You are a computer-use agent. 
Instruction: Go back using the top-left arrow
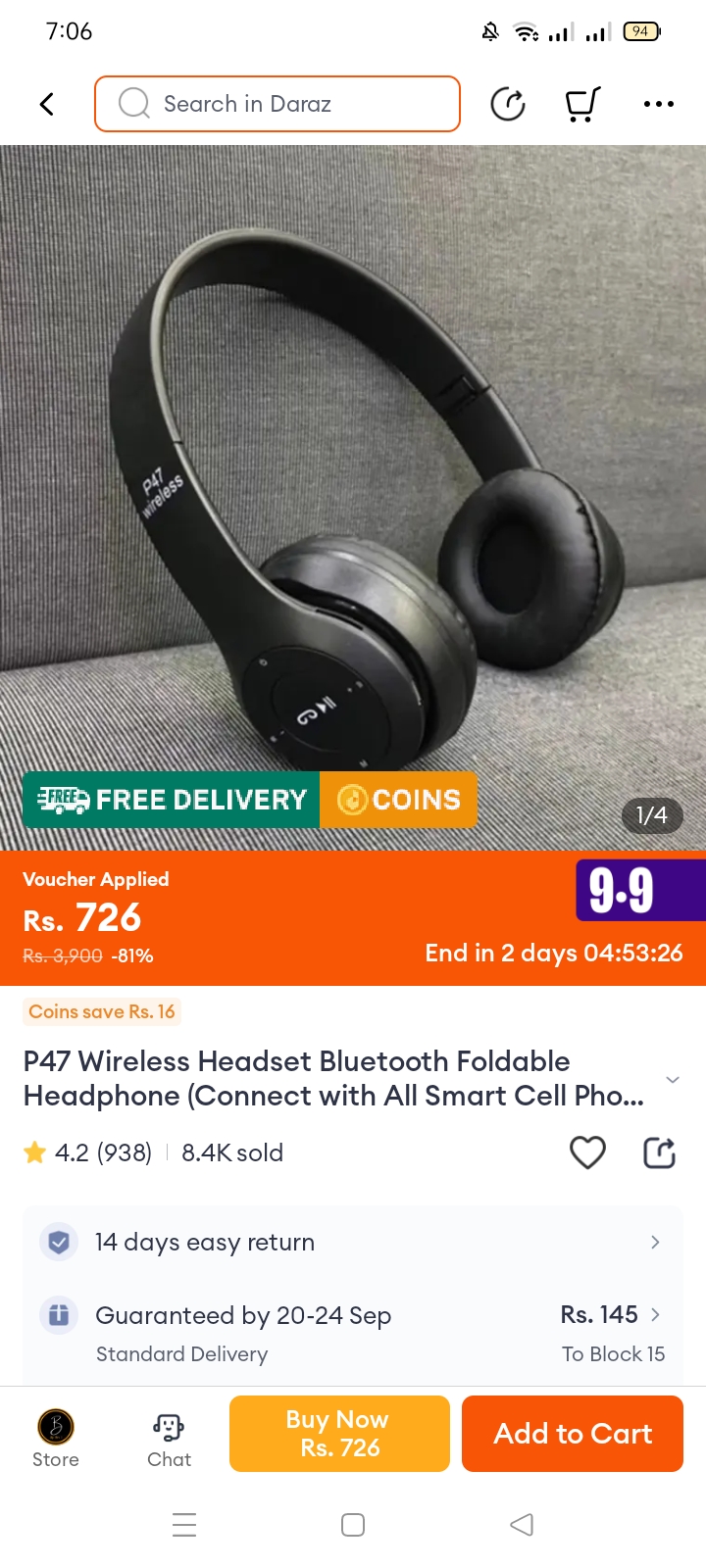[46, 104]
